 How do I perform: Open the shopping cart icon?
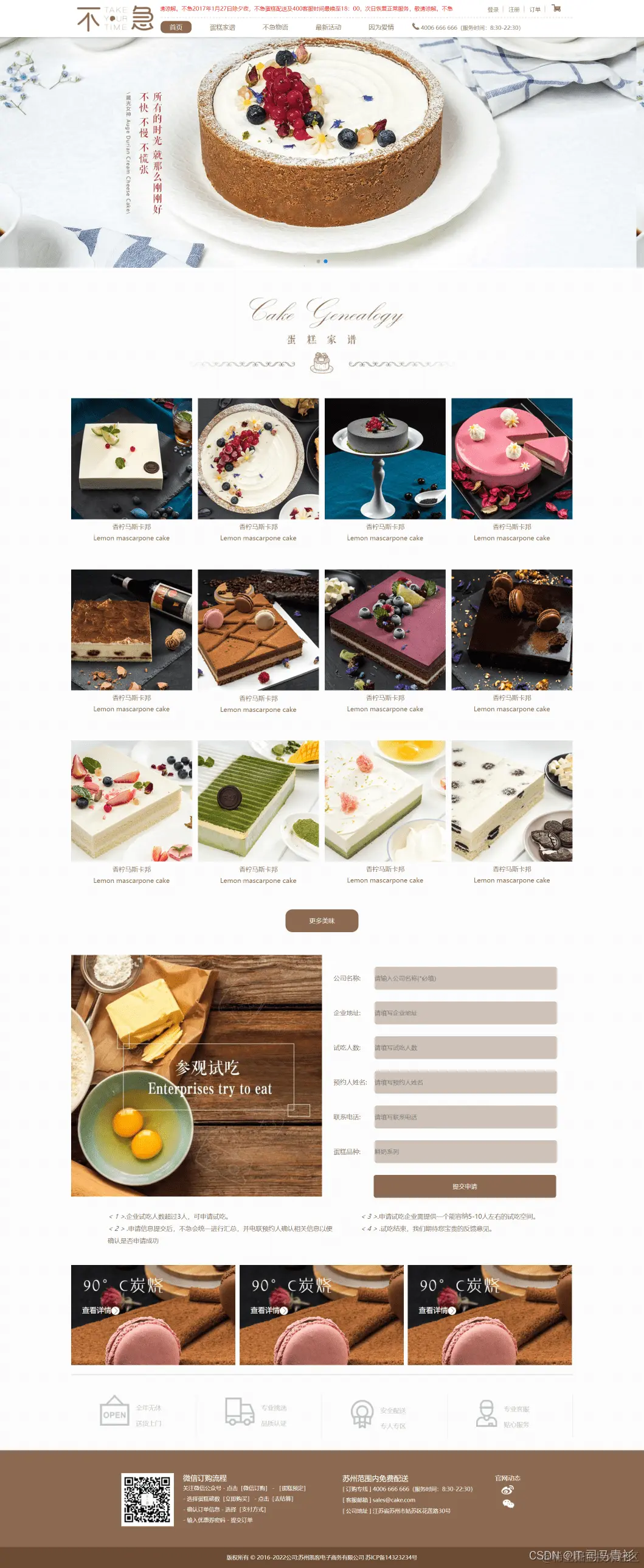pyautogui.click(x=556, y=9)
